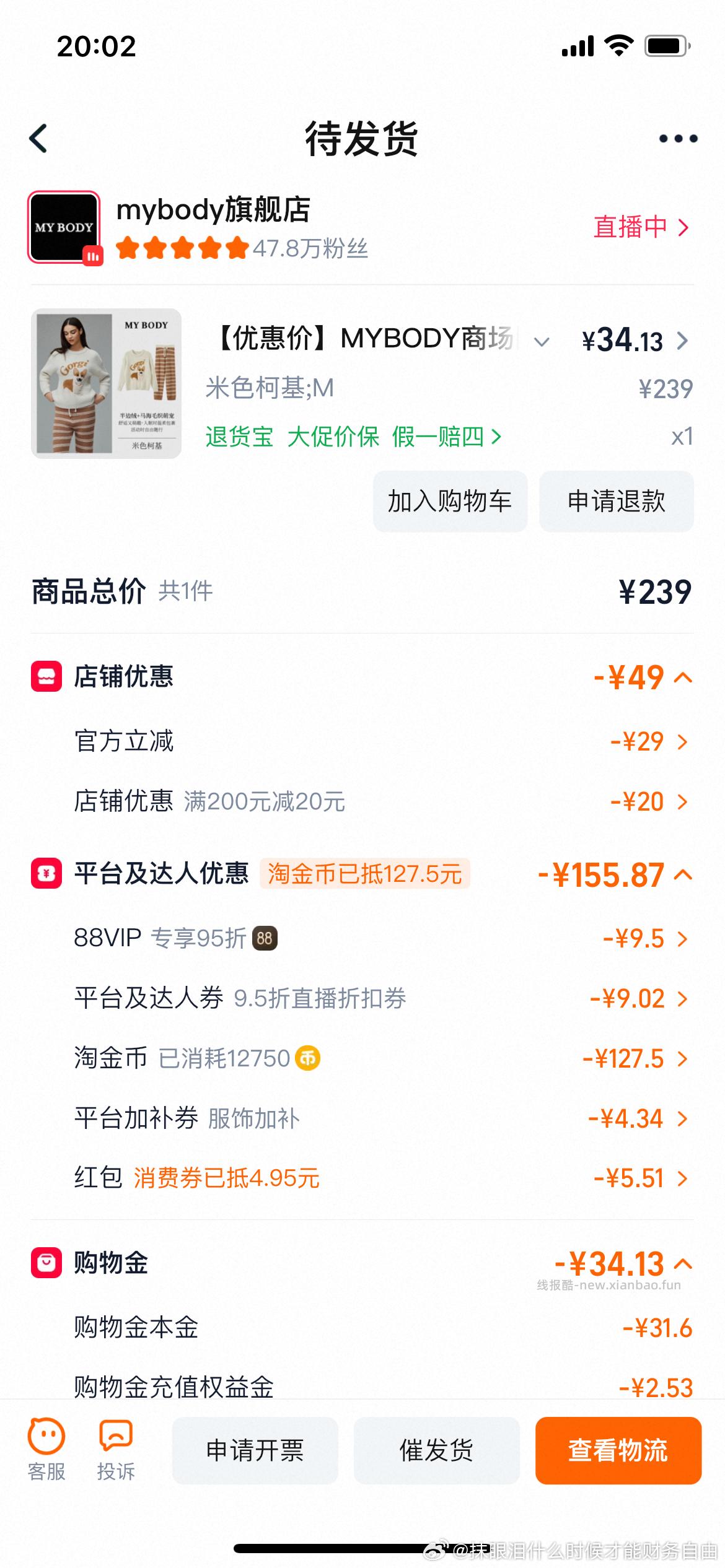This screenshot has width=725, height=1568.
Task: Click the 店铺优惠 red coupon icon
Action: (46, 677)
